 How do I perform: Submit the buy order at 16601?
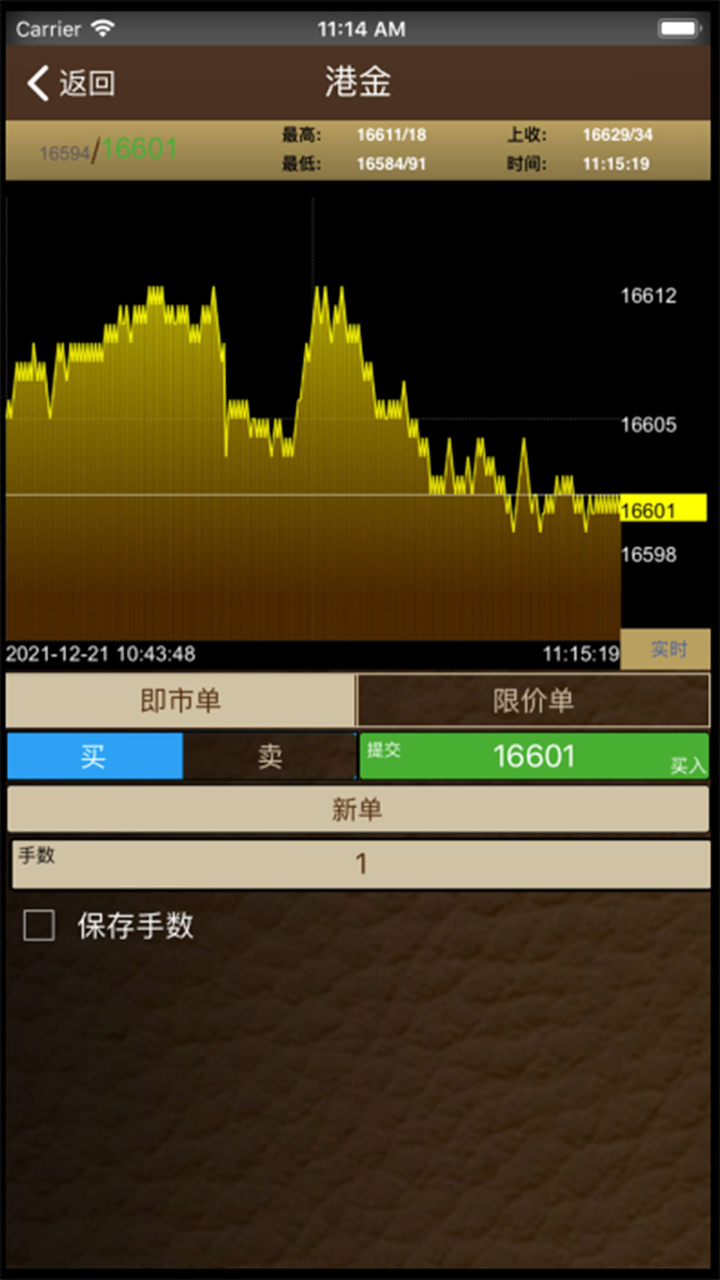pyautogui.click(x=534, y=756)
